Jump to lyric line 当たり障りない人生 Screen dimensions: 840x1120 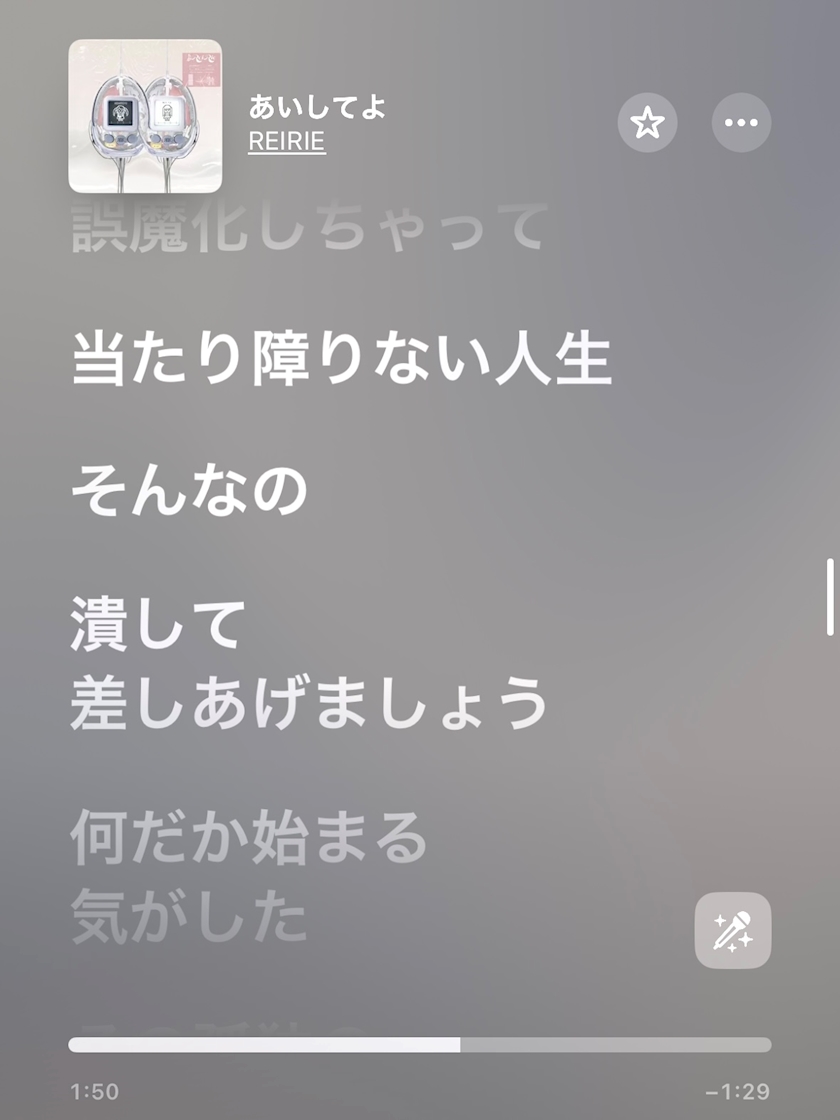pos(340,359)
